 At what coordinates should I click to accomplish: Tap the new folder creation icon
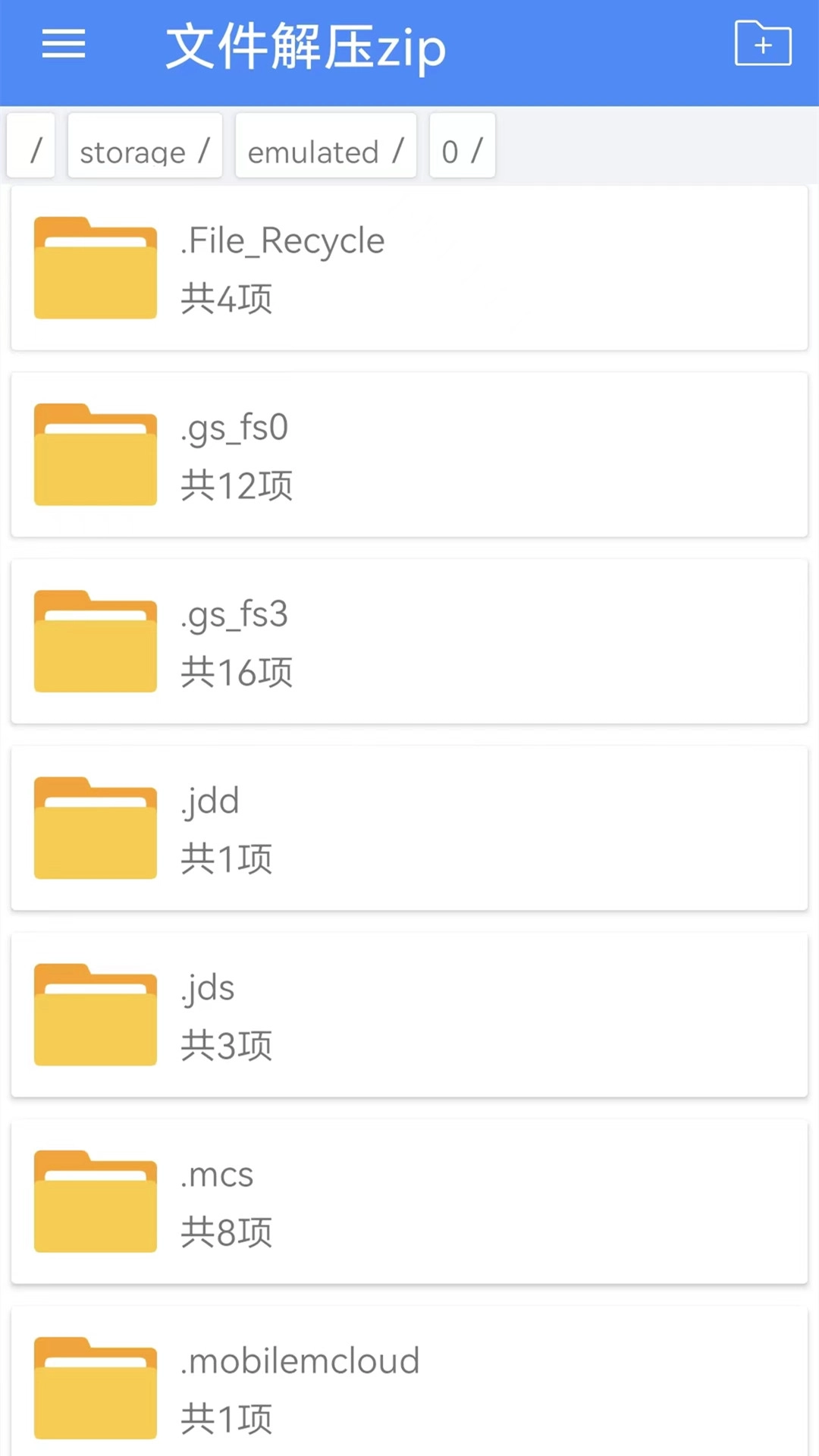tap(763, 43)
